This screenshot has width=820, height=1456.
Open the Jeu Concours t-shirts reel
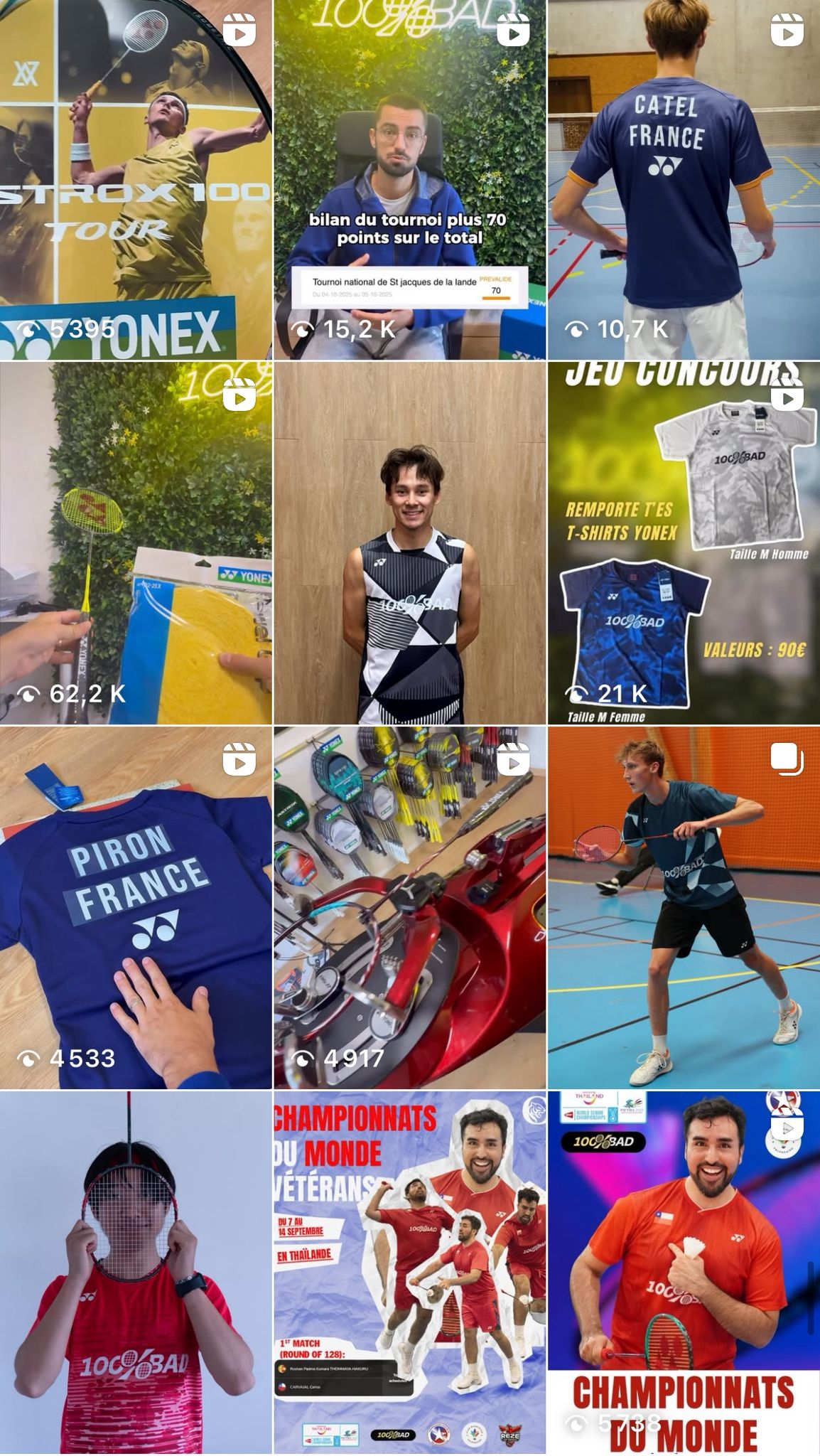click(684, 544)
